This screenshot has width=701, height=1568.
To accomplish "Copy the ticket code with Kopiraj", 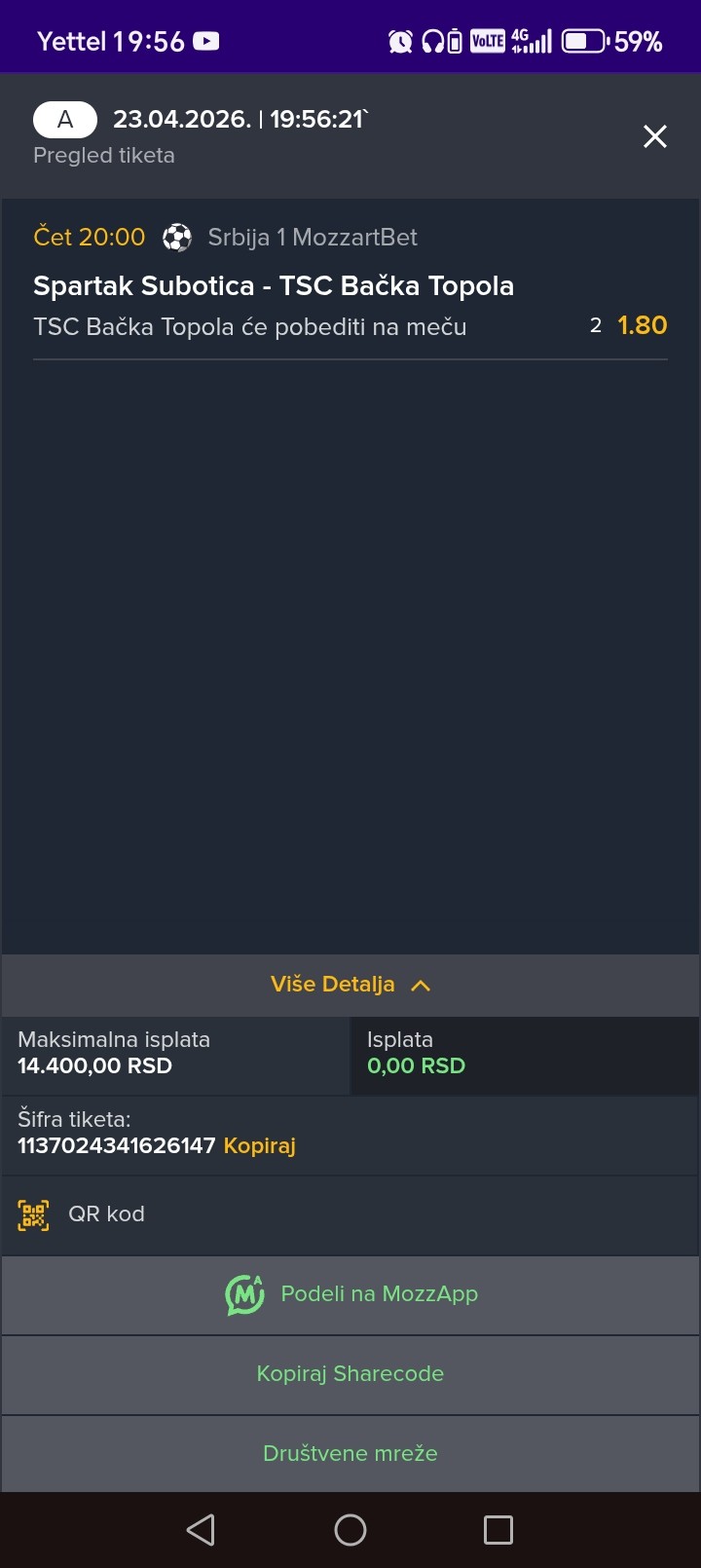I will (x=259, y=1145).
